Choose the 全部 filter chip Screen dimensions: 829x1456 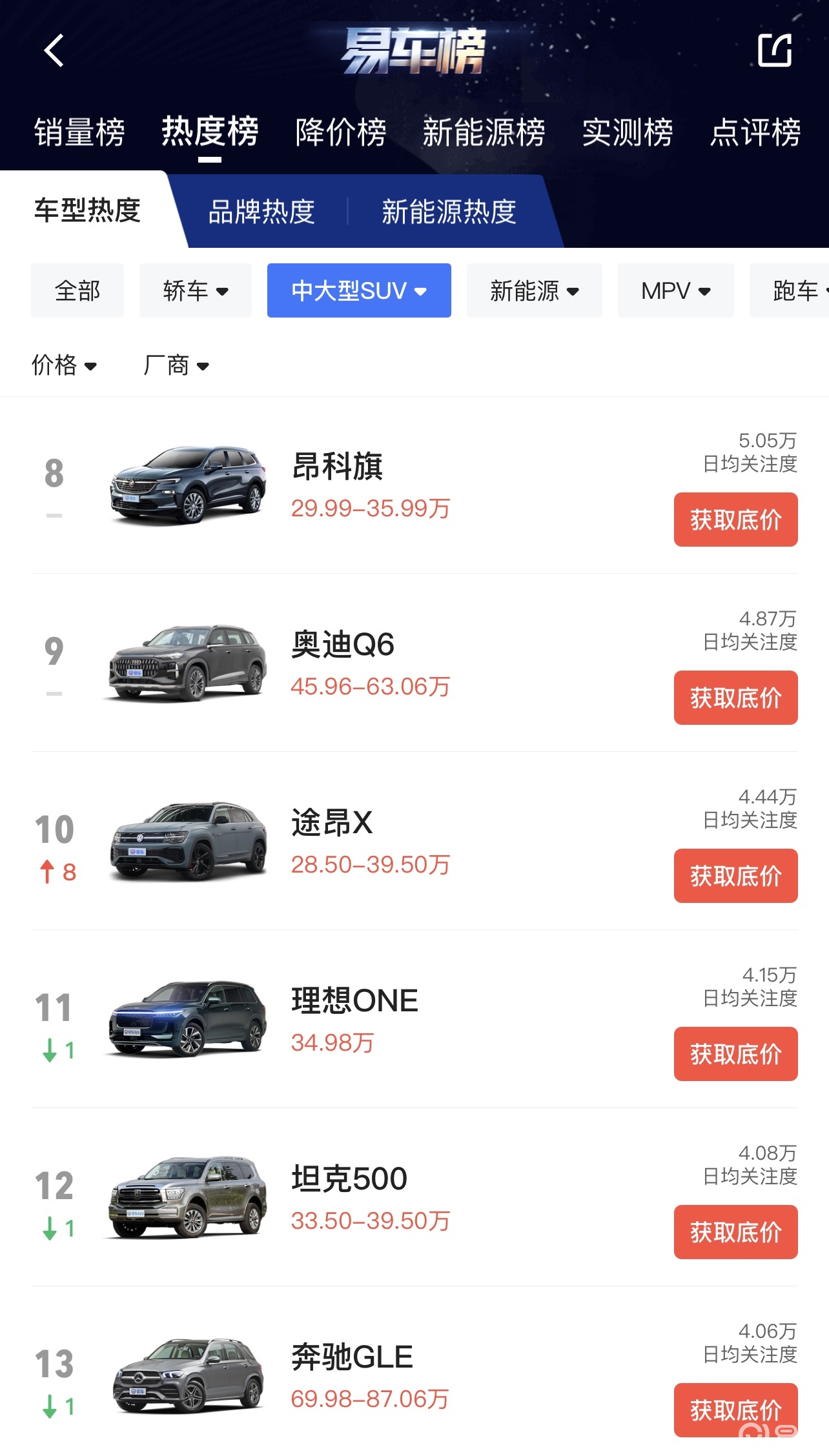pos(77,290)
